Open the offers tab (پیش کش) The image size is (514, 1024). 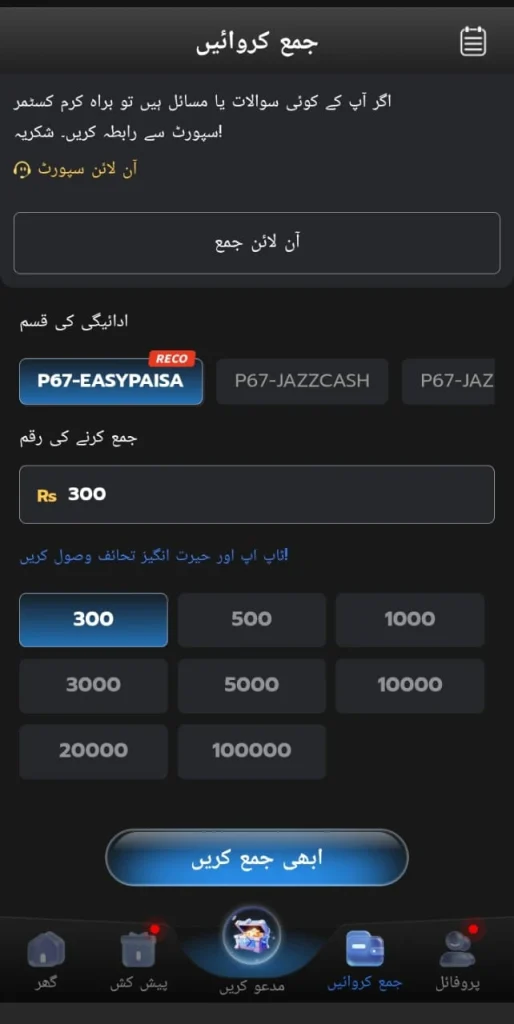point(138,960)
